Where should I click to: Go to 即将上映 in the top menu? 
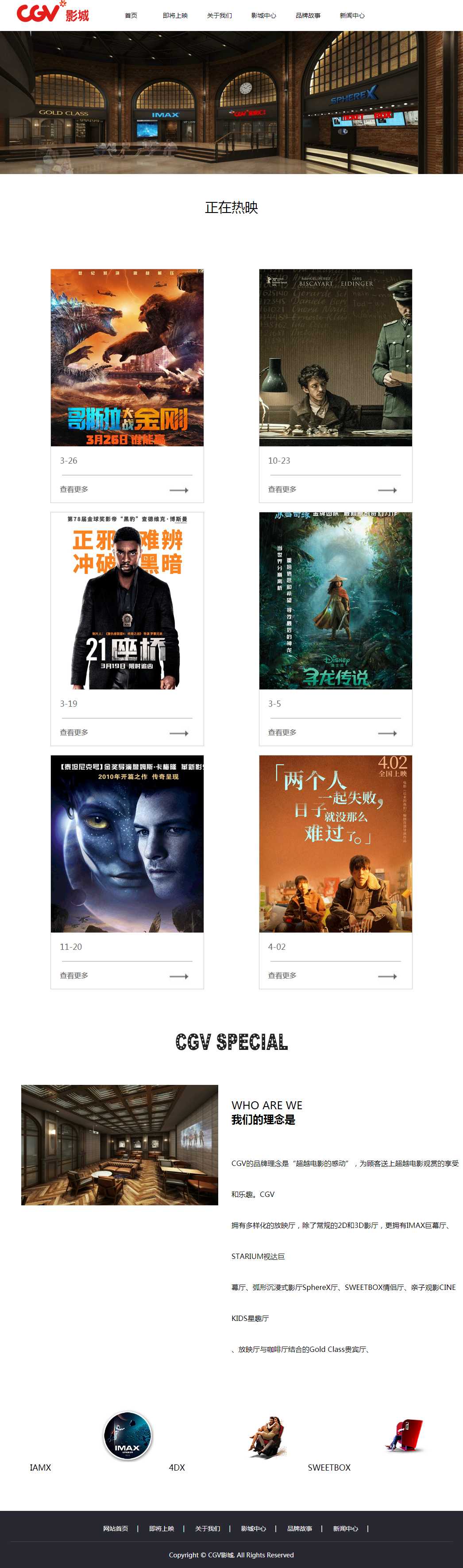[x=175, y=15]
